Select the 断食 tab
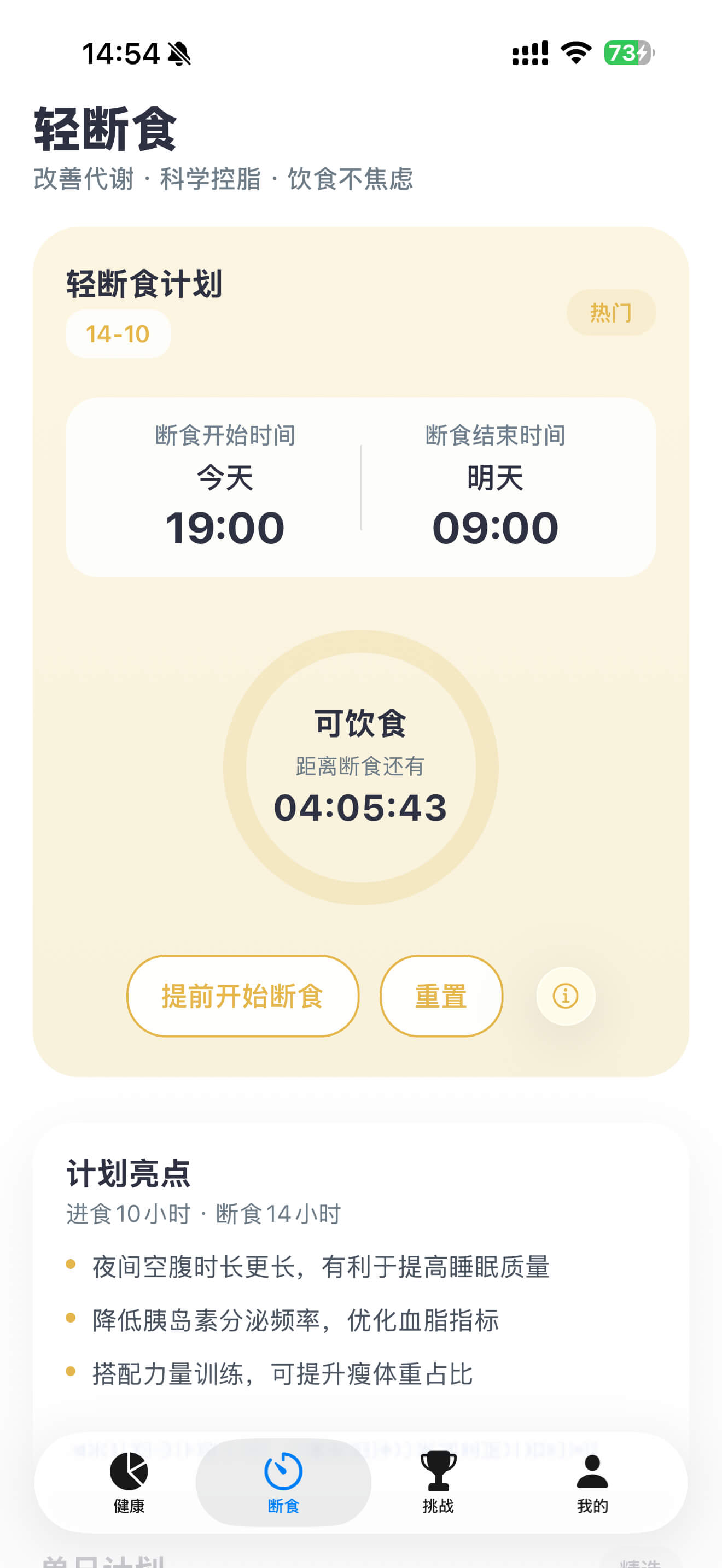The height and width of the screenshot is (1568, 722). click(283, 1482)
